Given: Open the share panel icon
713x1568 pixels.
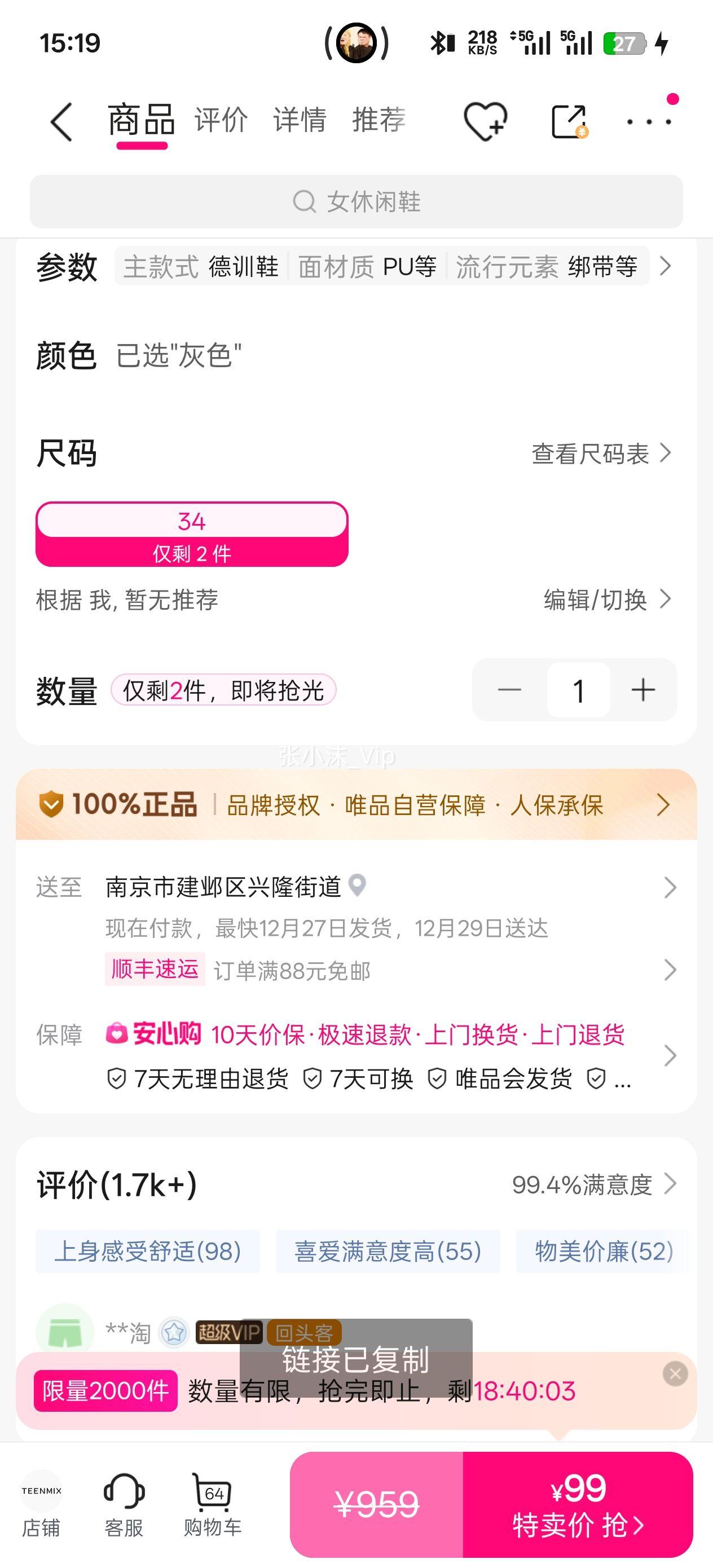Looking at the screenshot, I should tap(569, 120).
